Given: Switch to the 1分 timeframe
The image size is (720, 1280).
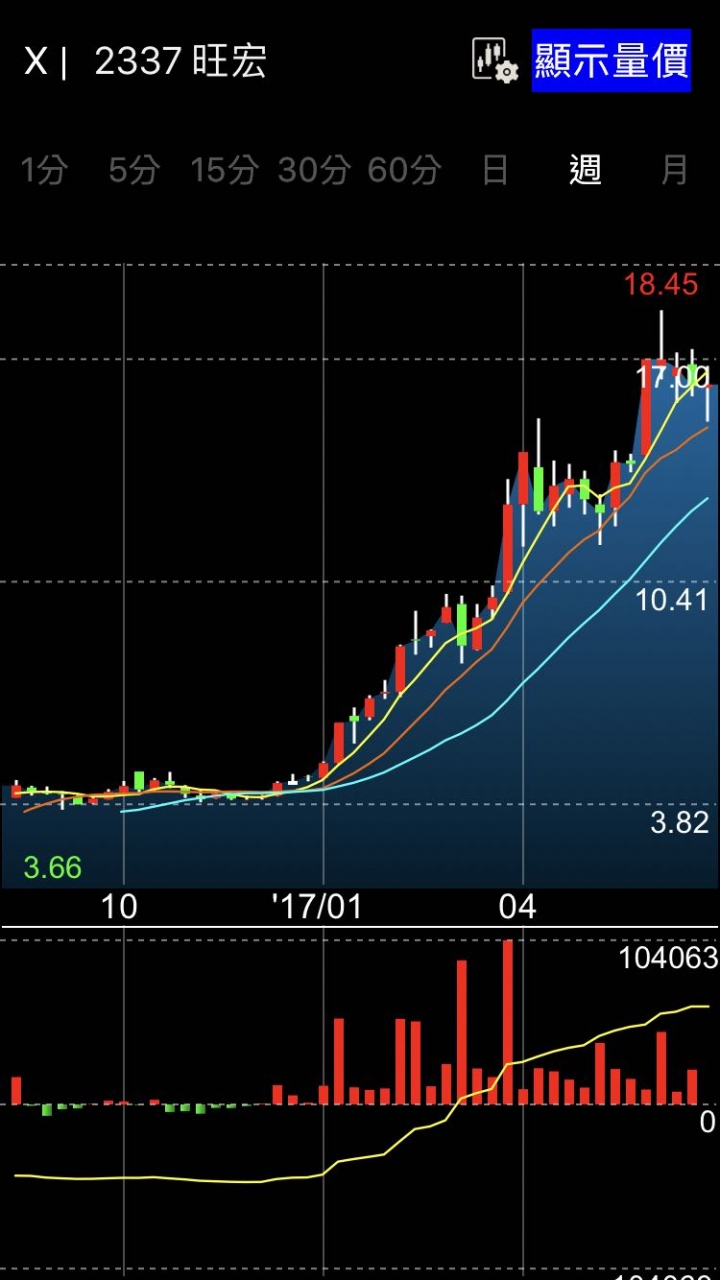Looking at the screenshot, I should click(x=43, y=171).
